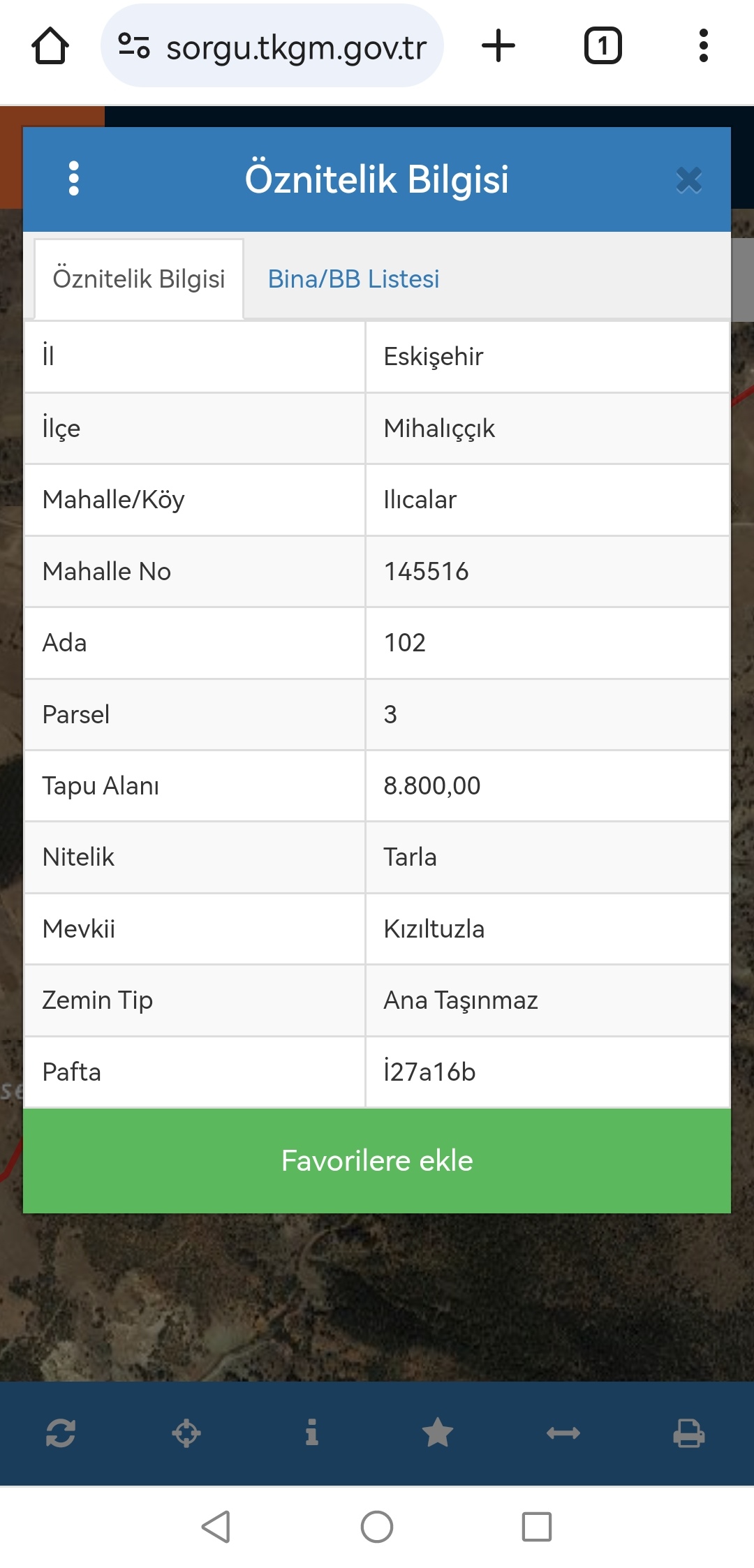Tap the print icon

pyautogui.click(x=688, y=1433)
